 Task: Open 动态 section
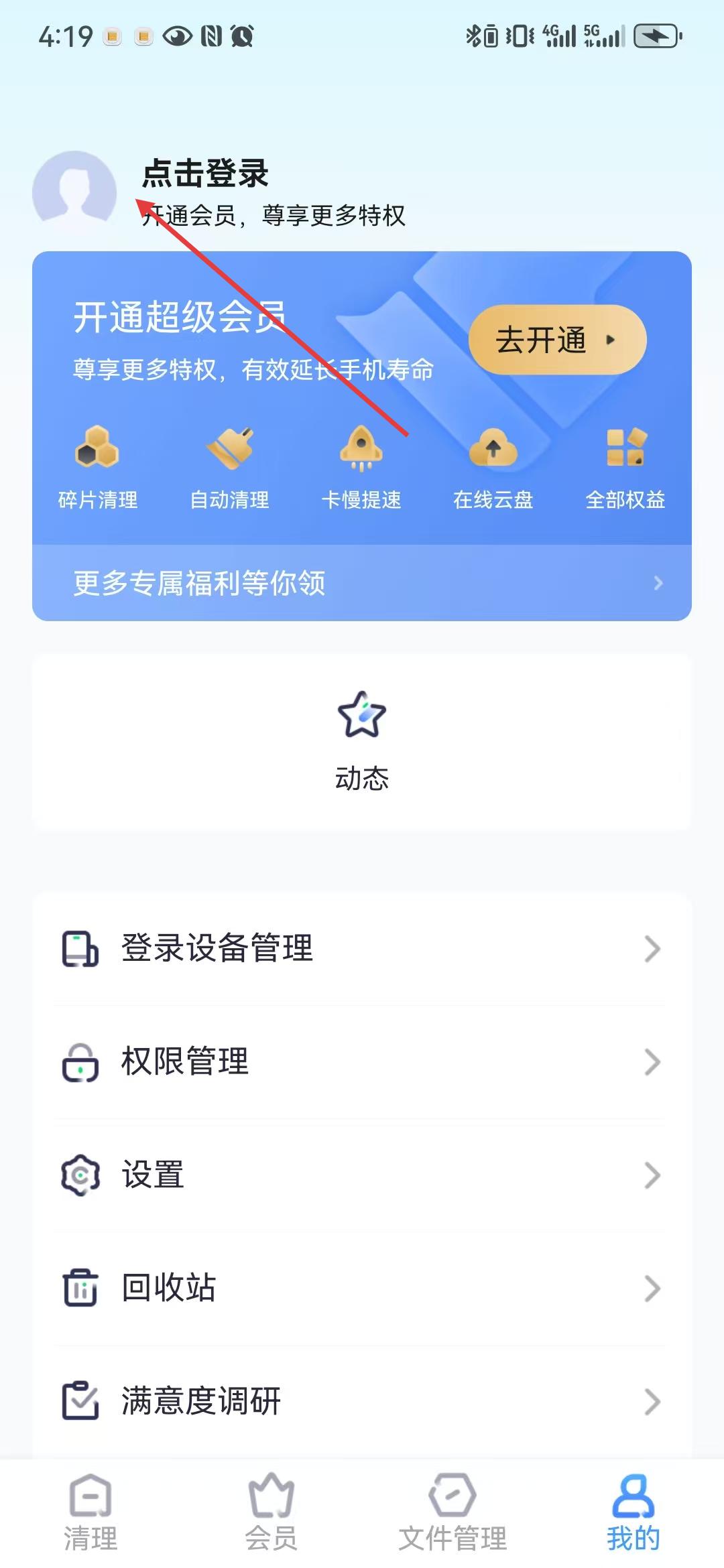coord(362,741)
